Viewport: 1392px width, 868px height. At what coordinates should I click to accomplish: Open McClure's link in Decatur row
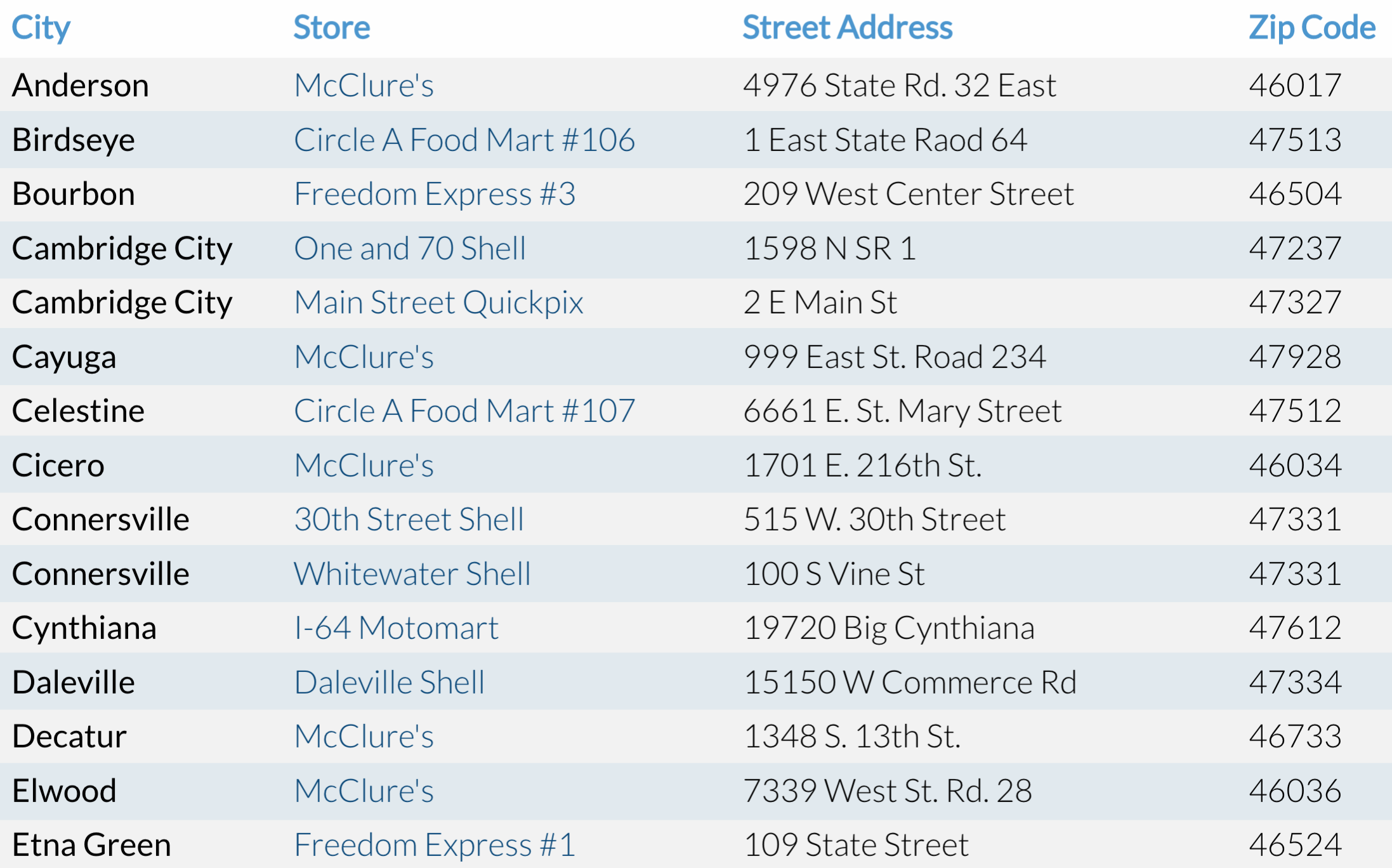[364, 736]
